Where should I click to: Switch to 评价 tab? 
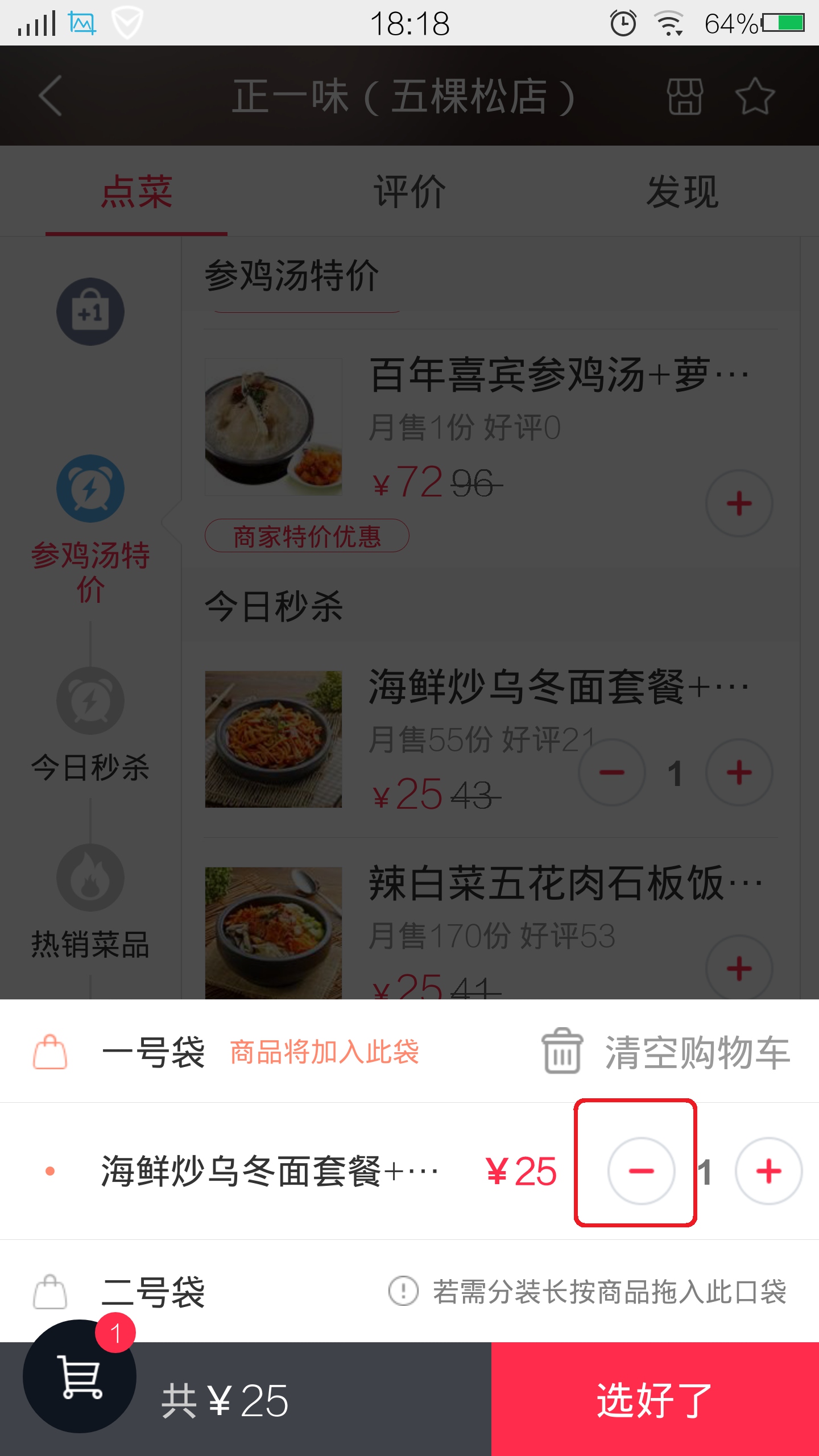tap(409, 191)
